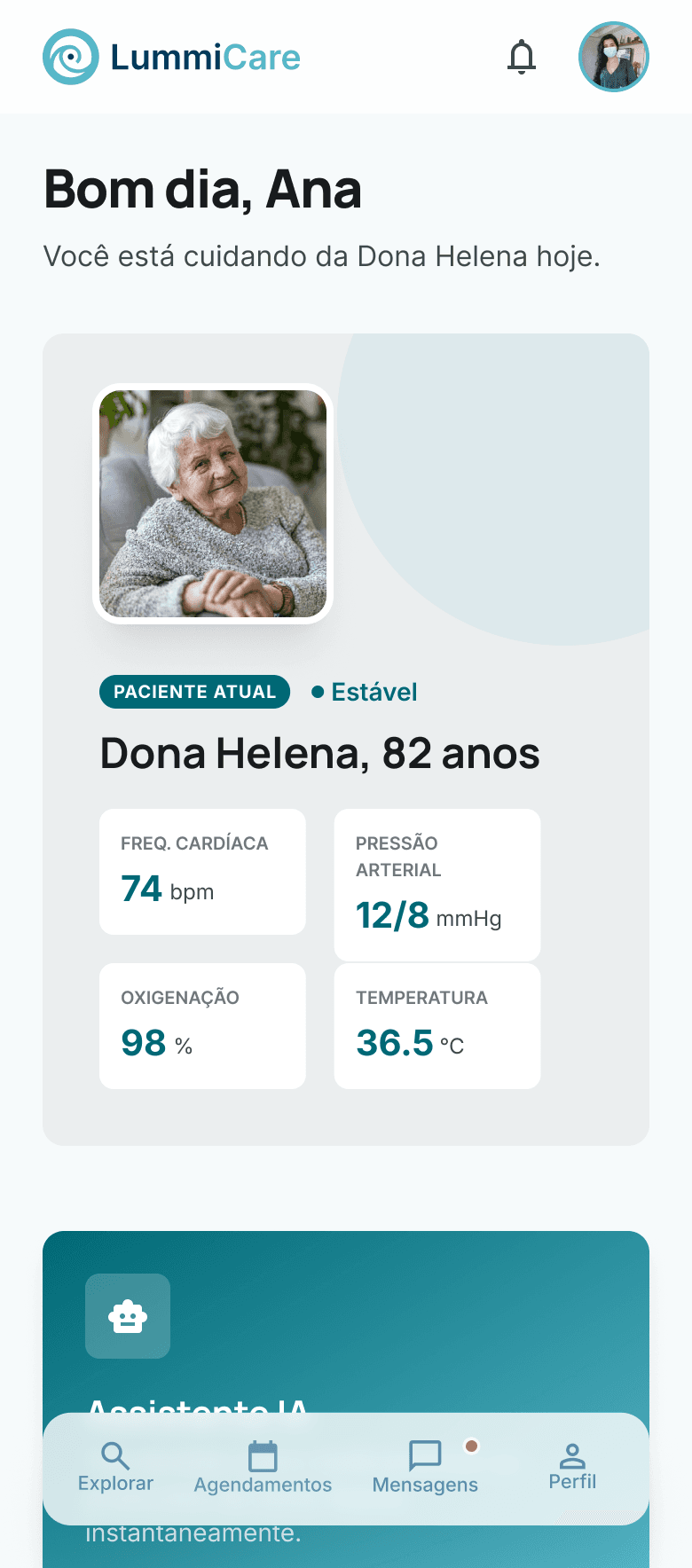Expand the Pressão Arterial card

pyautogui.click(x=436, y=884)
